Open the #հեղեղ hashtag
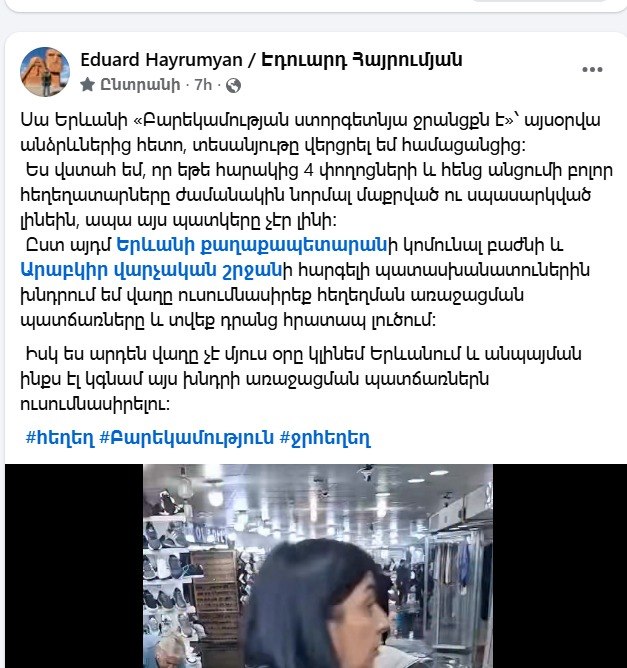627x668 pixels. [x=59, y=438]
